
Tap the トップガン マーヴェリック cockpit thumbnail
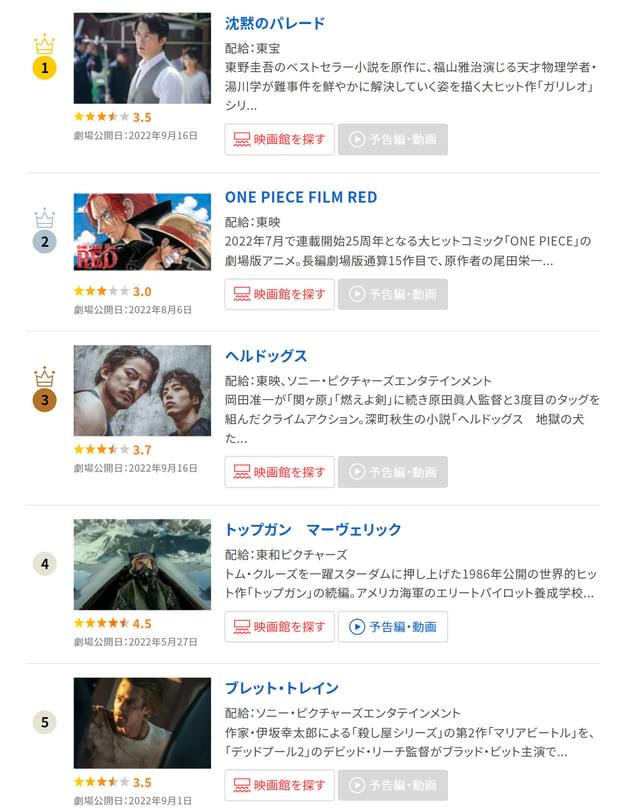[142, 564]
